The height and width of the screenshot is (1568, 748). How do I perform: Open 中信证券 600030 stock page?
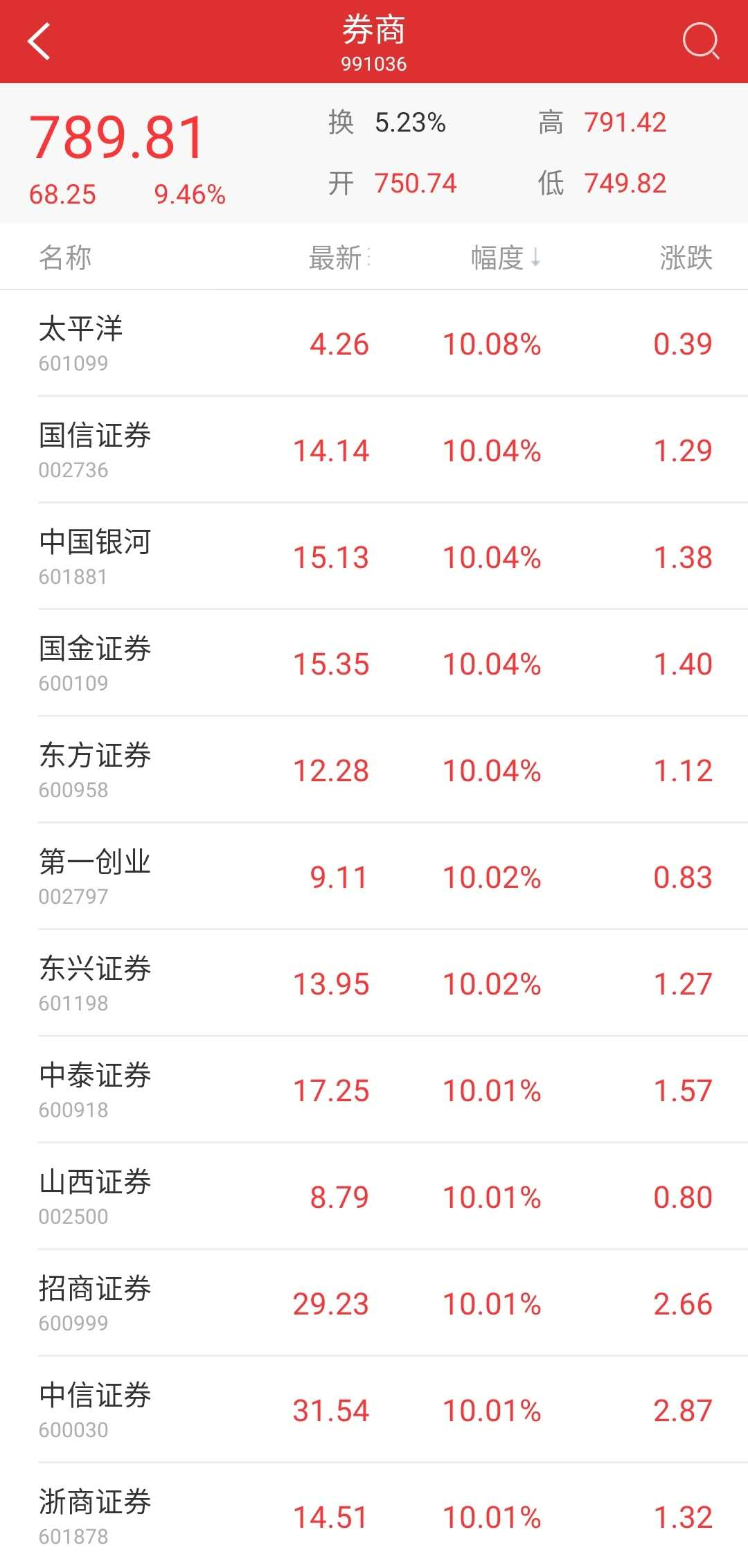(374, 1410)
